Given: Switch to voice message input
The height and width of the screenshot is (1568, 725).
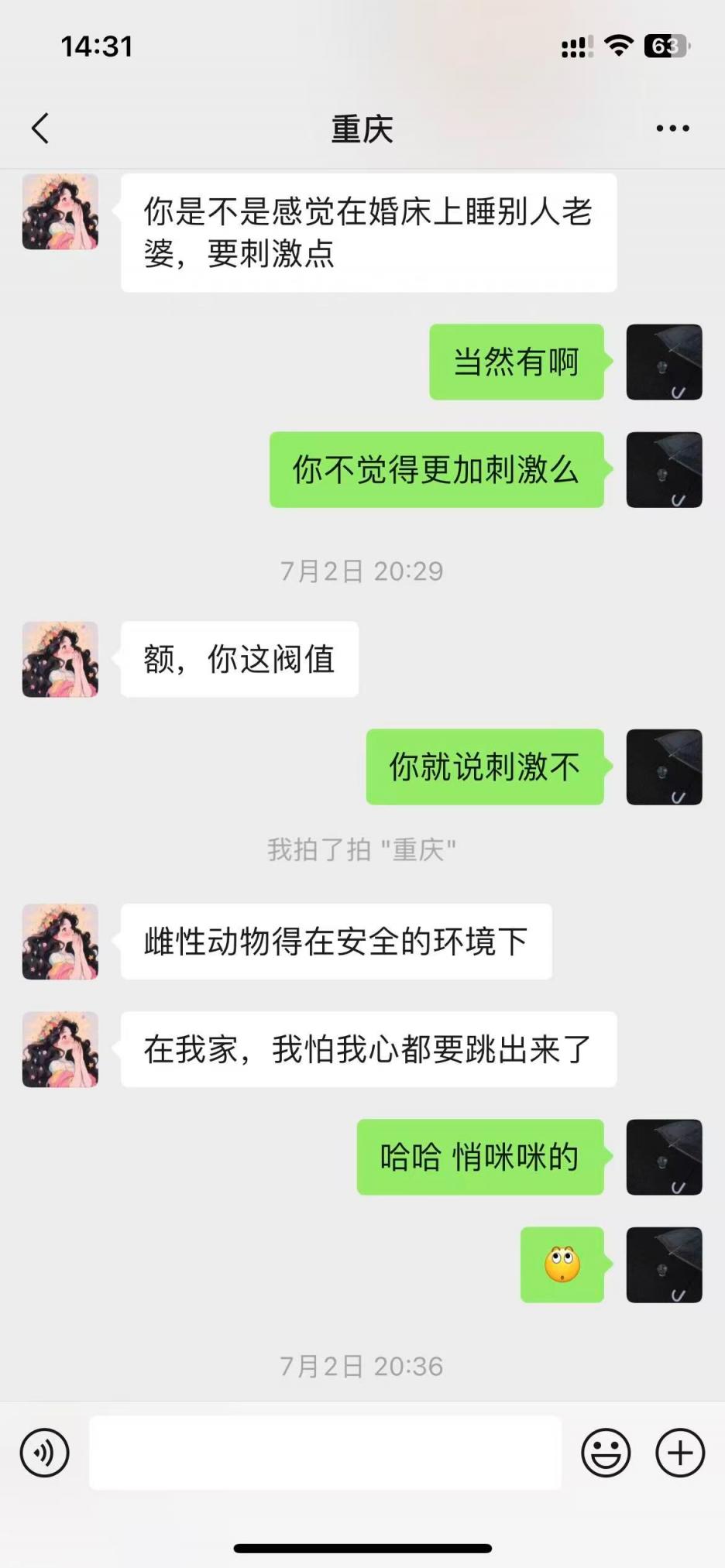Looking at the screenshot, I should coord(45,1453).
